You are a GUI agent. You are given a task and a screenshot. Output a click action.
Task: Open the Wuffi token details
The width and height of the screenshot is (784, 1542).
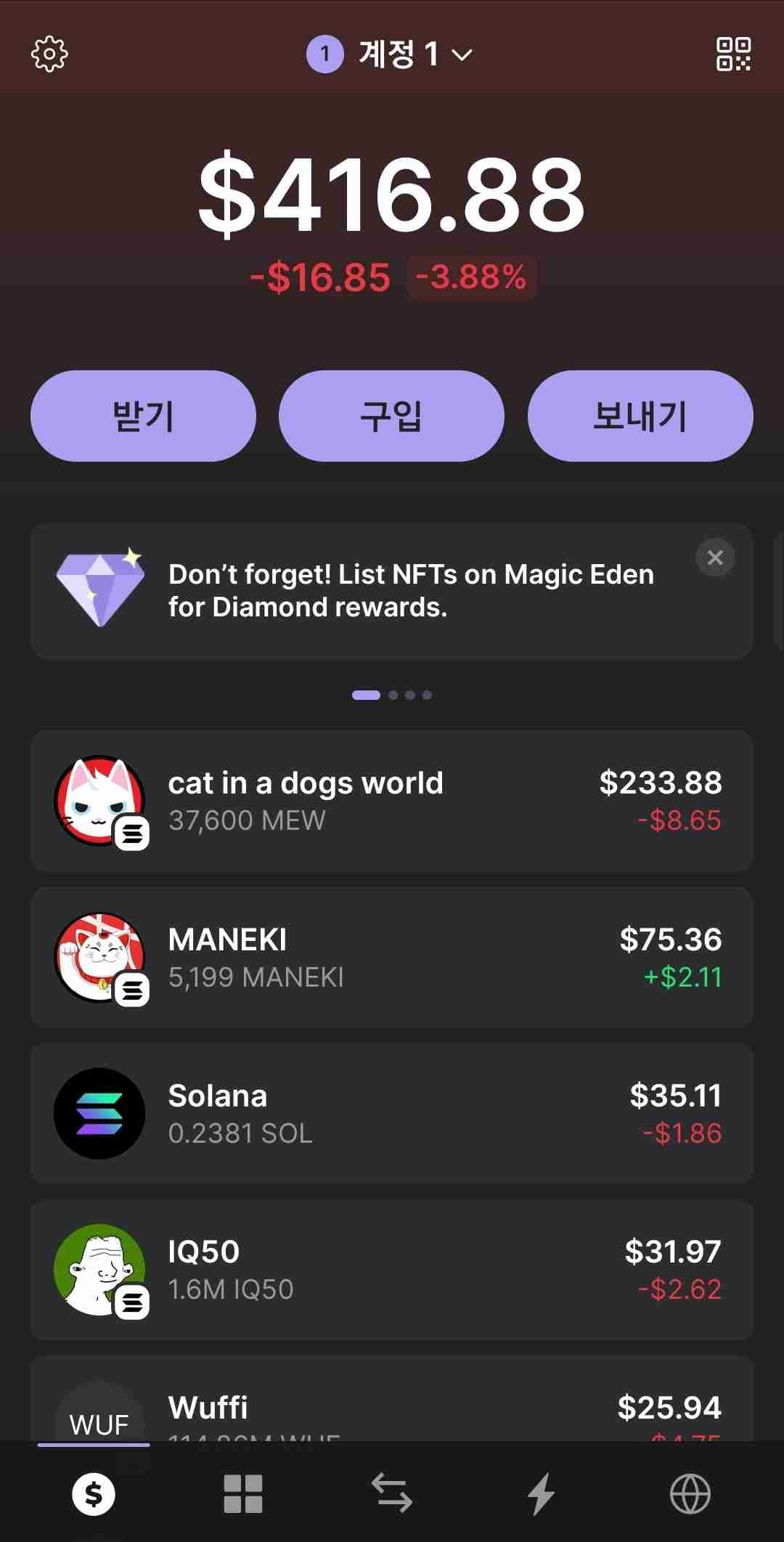coord(392,1408)
